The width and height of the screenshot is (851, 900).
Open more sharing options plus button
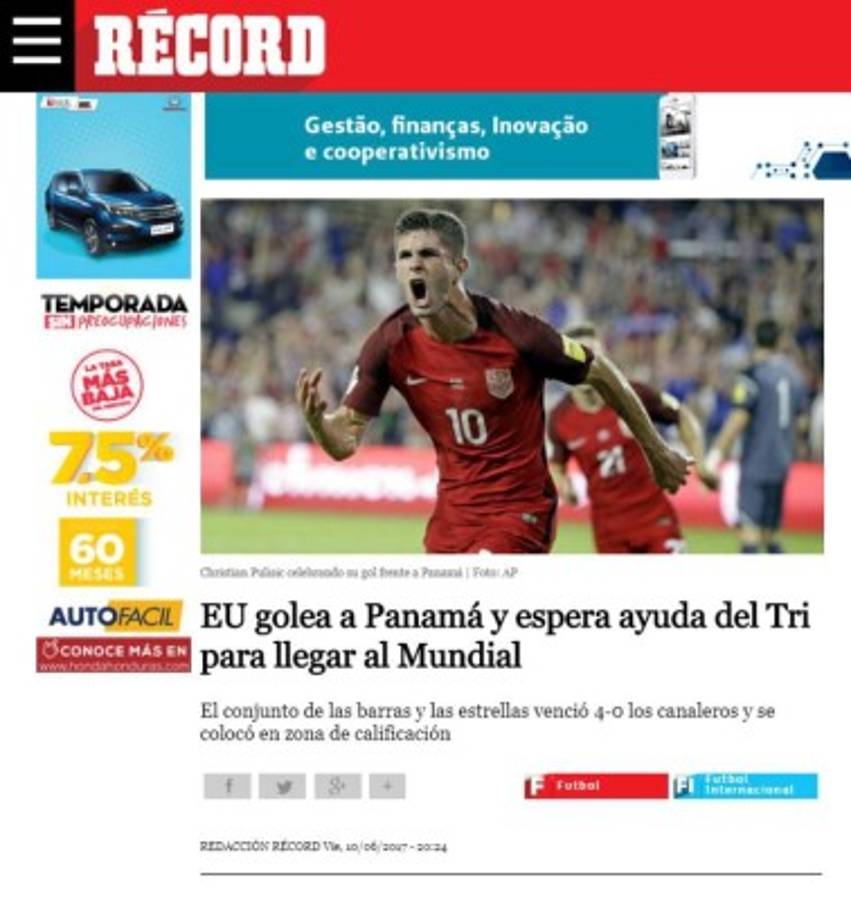point(387,786)
